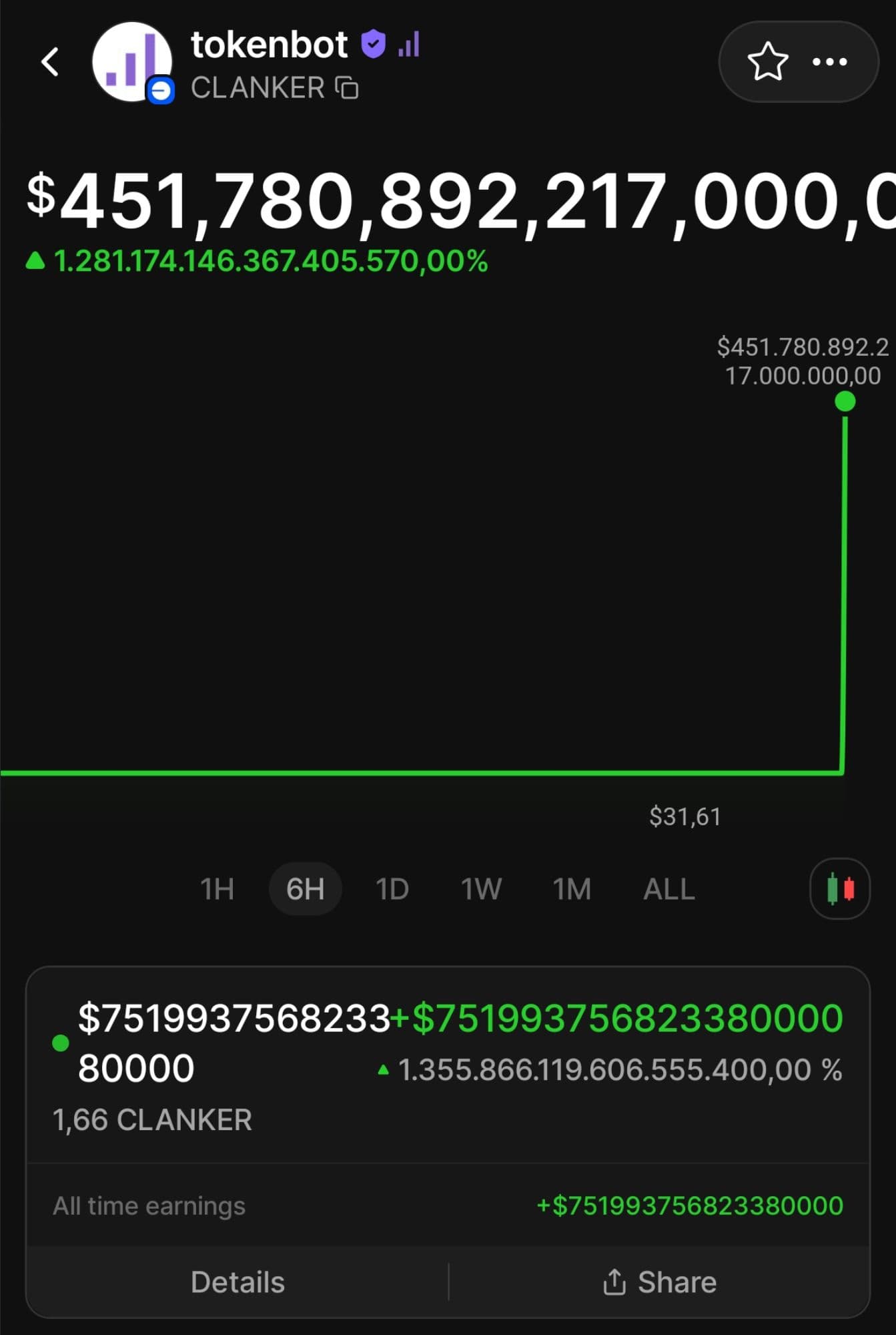View the ALL time chart range
This screenshot has width=896, height=1335.
click(668, 889)
